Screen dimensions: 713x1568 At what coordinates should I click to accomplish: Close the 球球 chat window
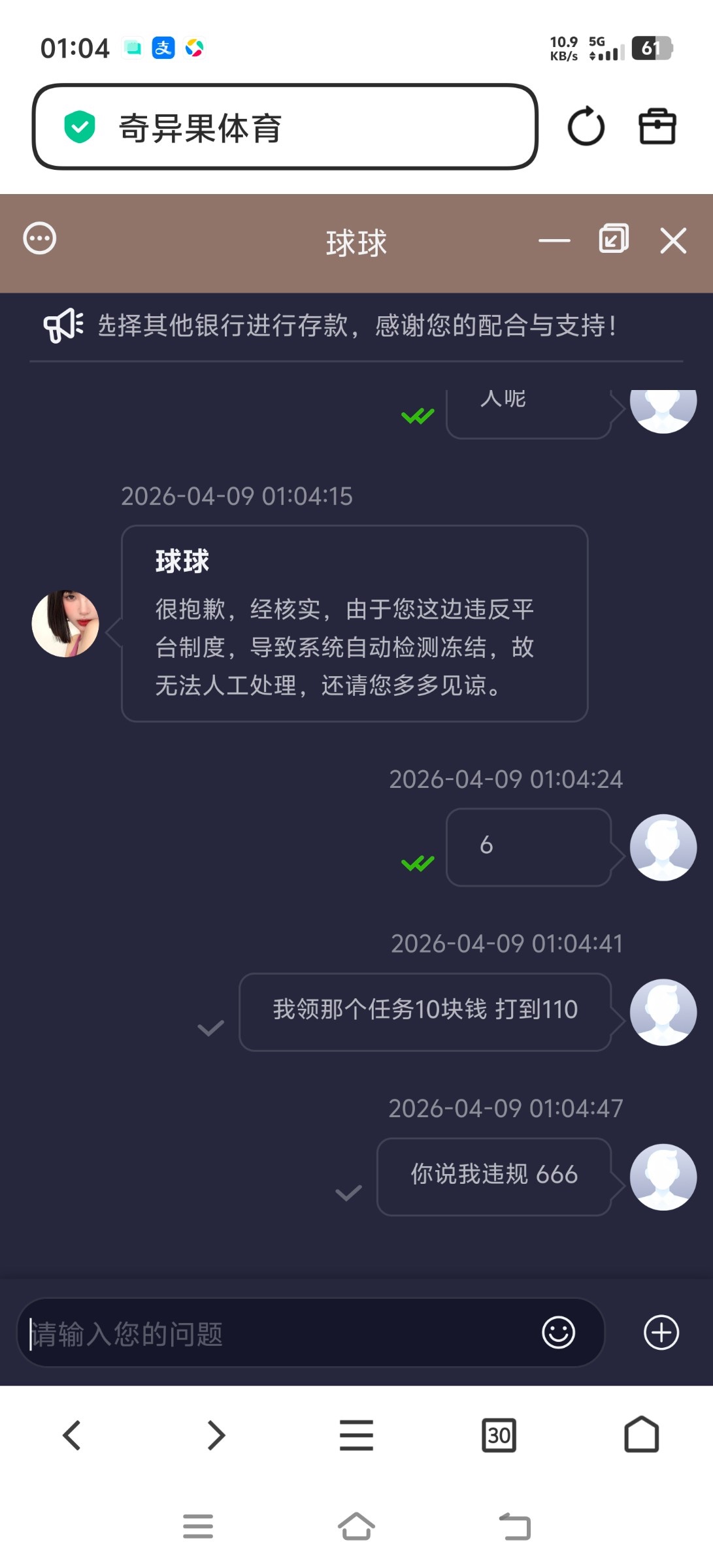point(673,240)
